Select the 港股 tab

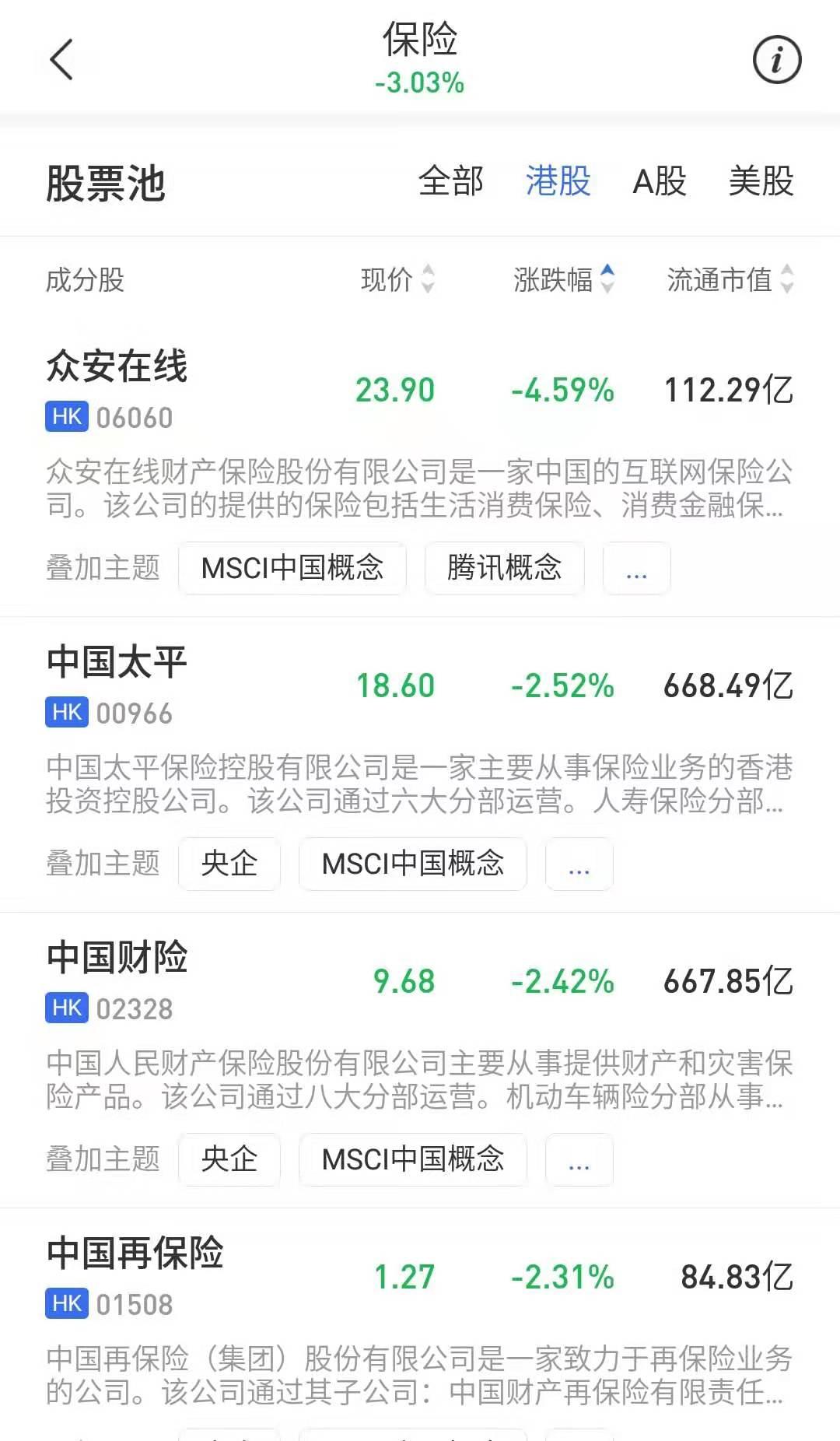point(558,182)
